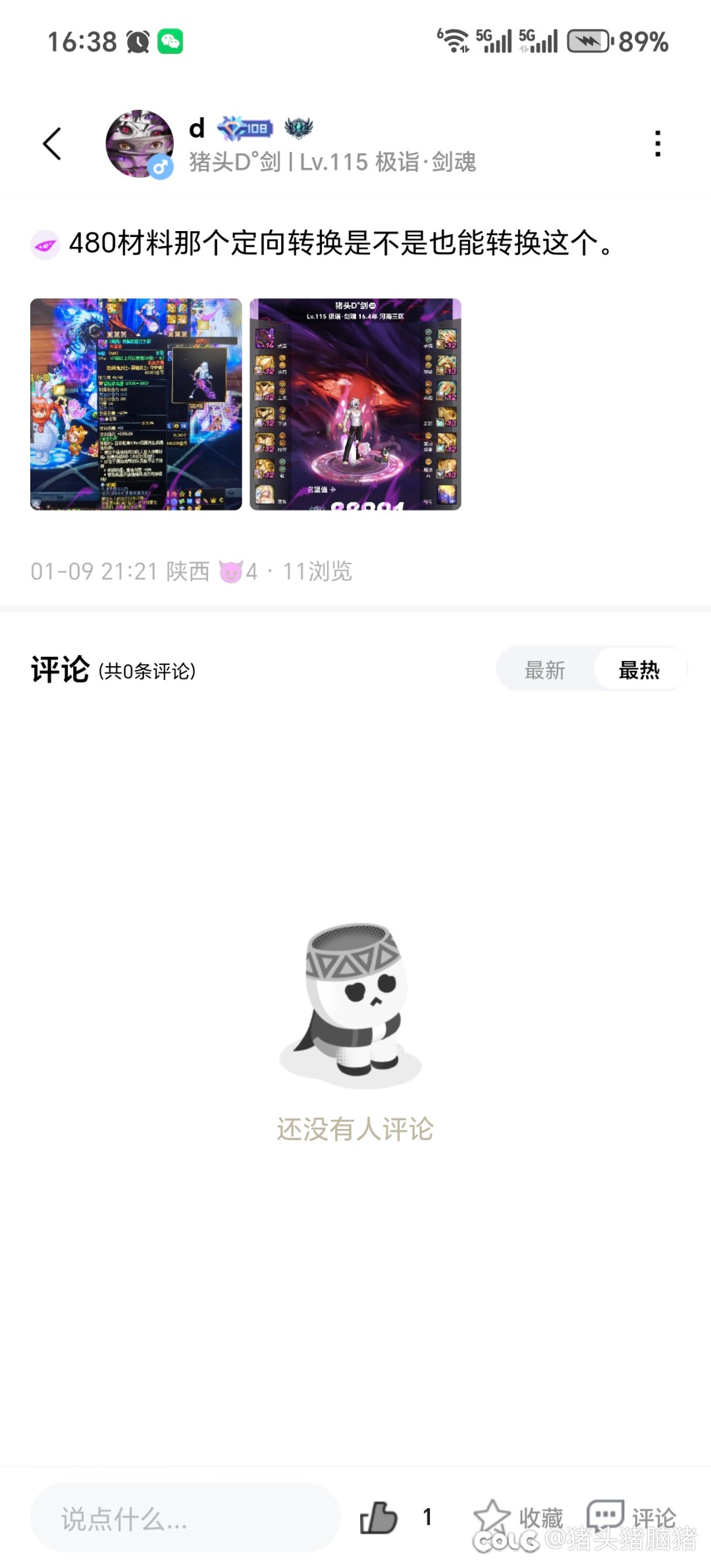Open the three-dot overflow menu
The height and width of the screenshot is (1568, 711).
[x=657, y=144]
